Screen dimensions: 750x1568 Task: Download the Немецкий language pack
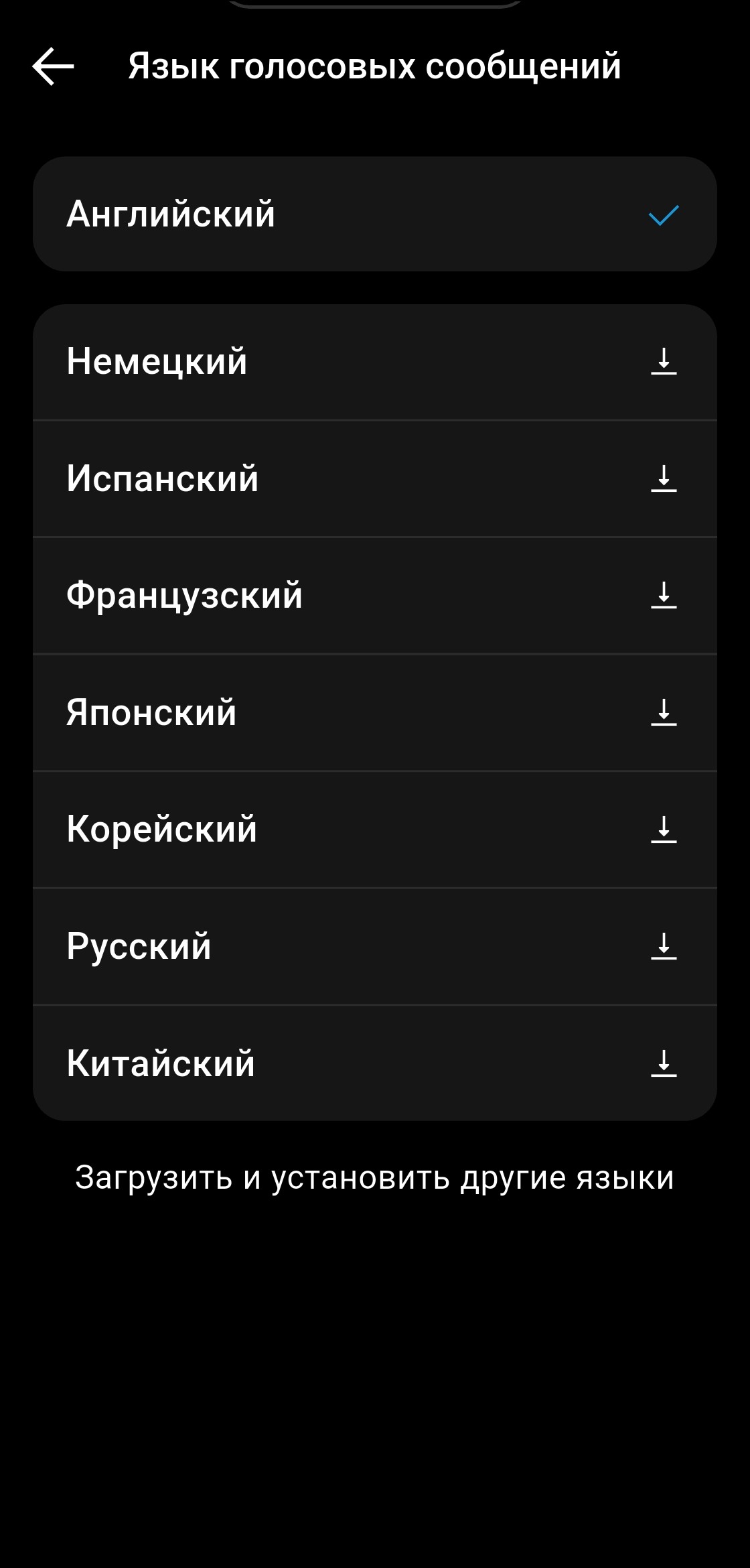click(663, 362)
